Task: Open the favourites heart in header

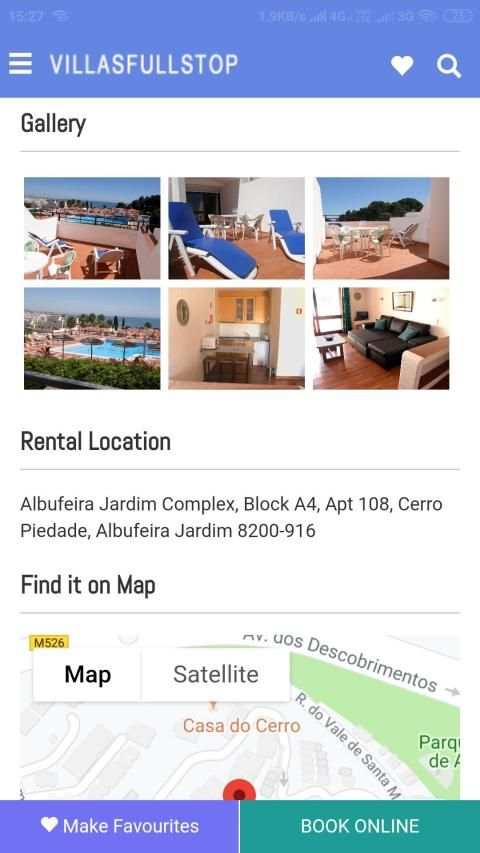Action: click(402, 65)
